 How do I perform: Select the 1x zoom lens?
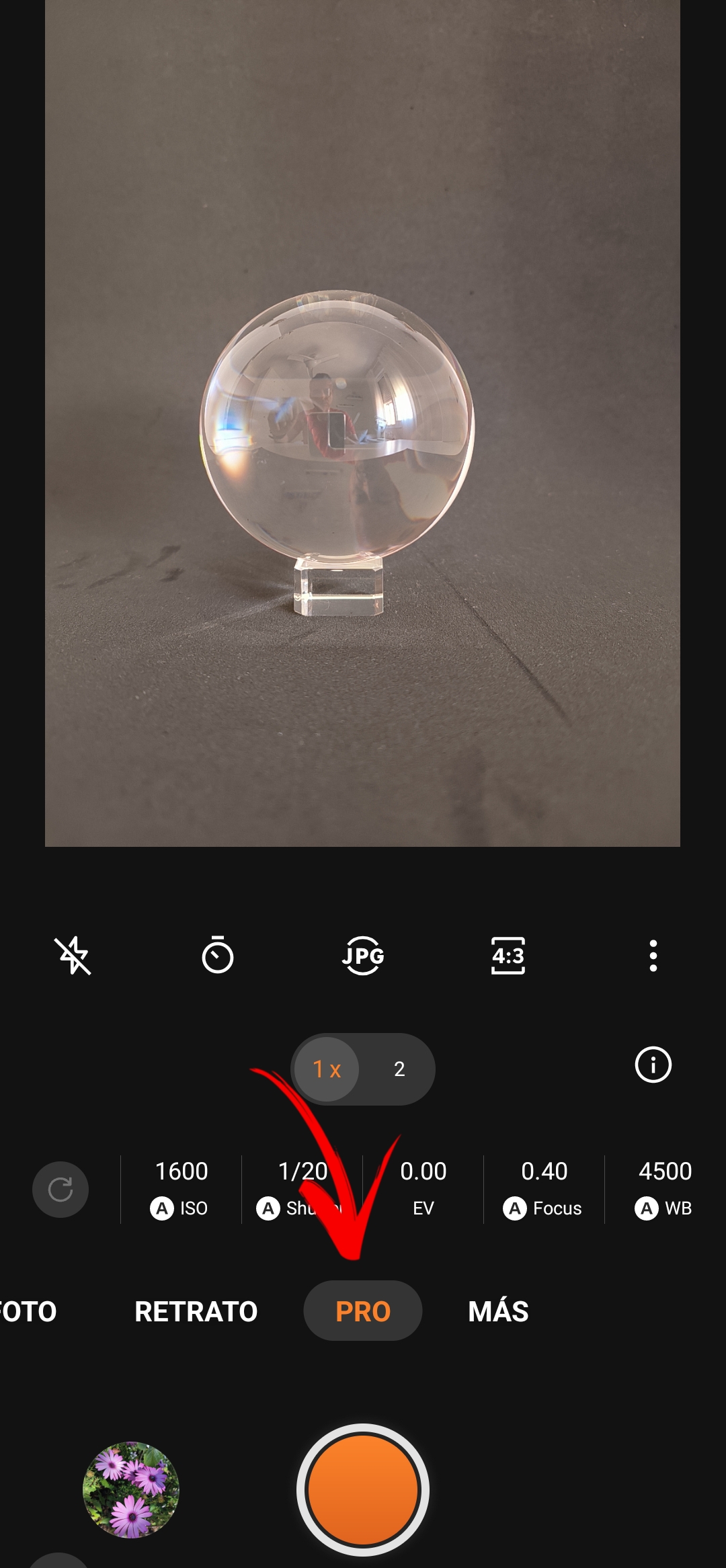coord(327,1069)
